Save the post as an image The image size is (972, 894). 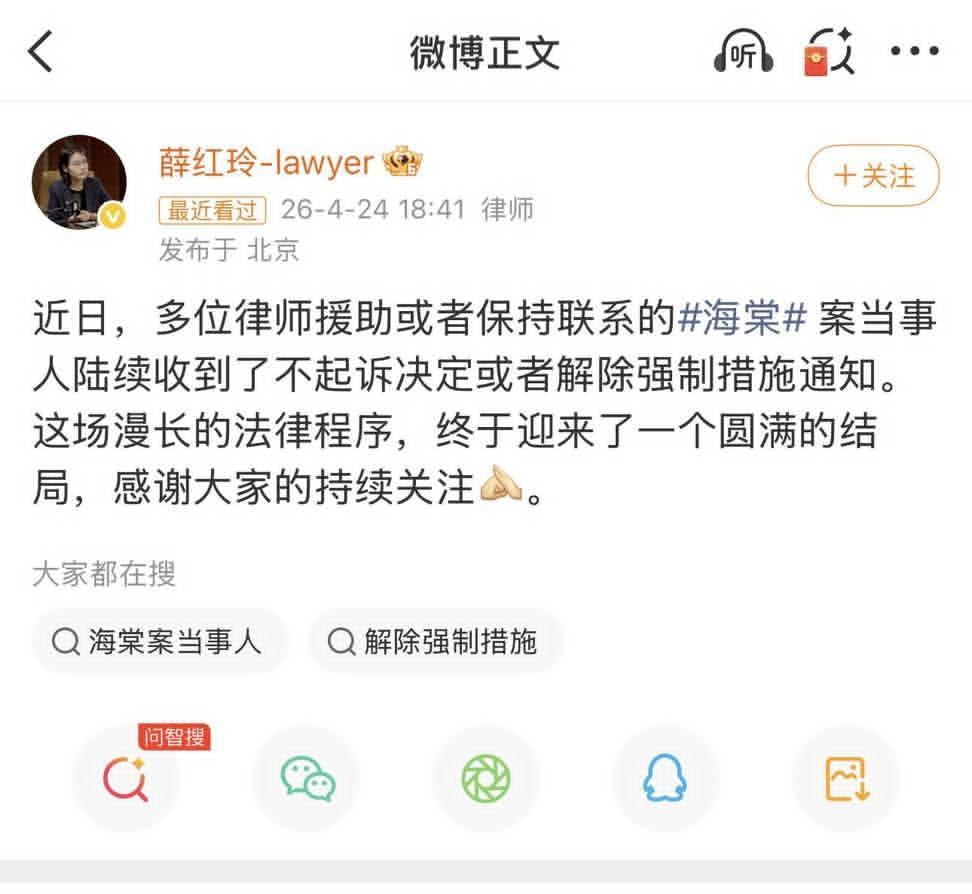(846, 779)
